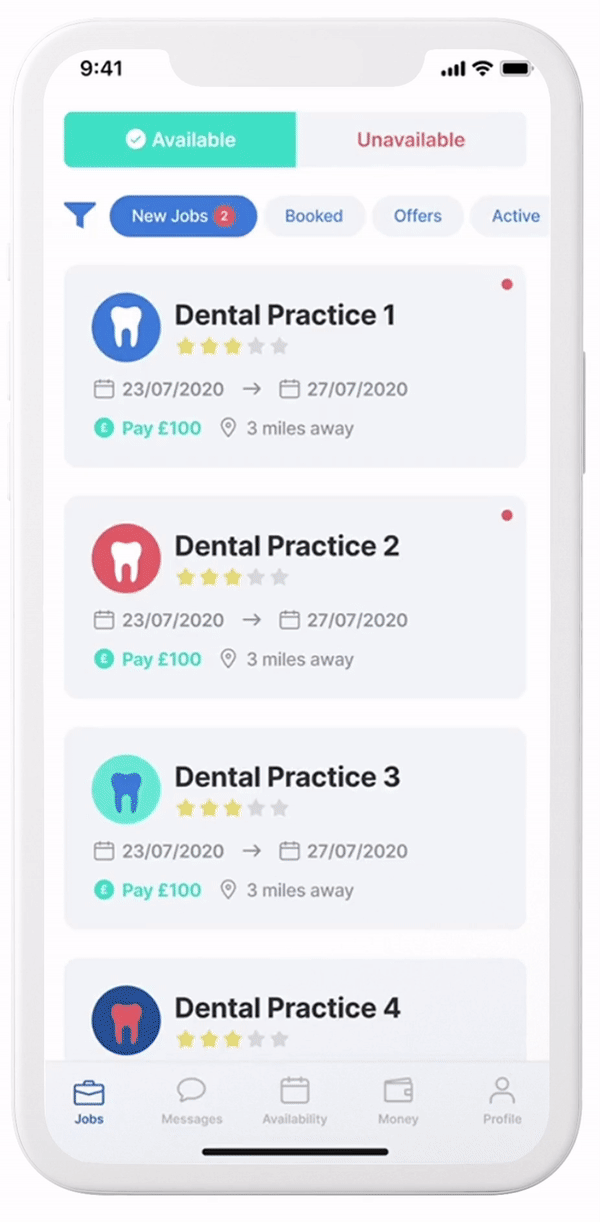This screenshot has height=1222, width=600.
Task: View Dental Practice 3 job details
Action: coord(295,828)
